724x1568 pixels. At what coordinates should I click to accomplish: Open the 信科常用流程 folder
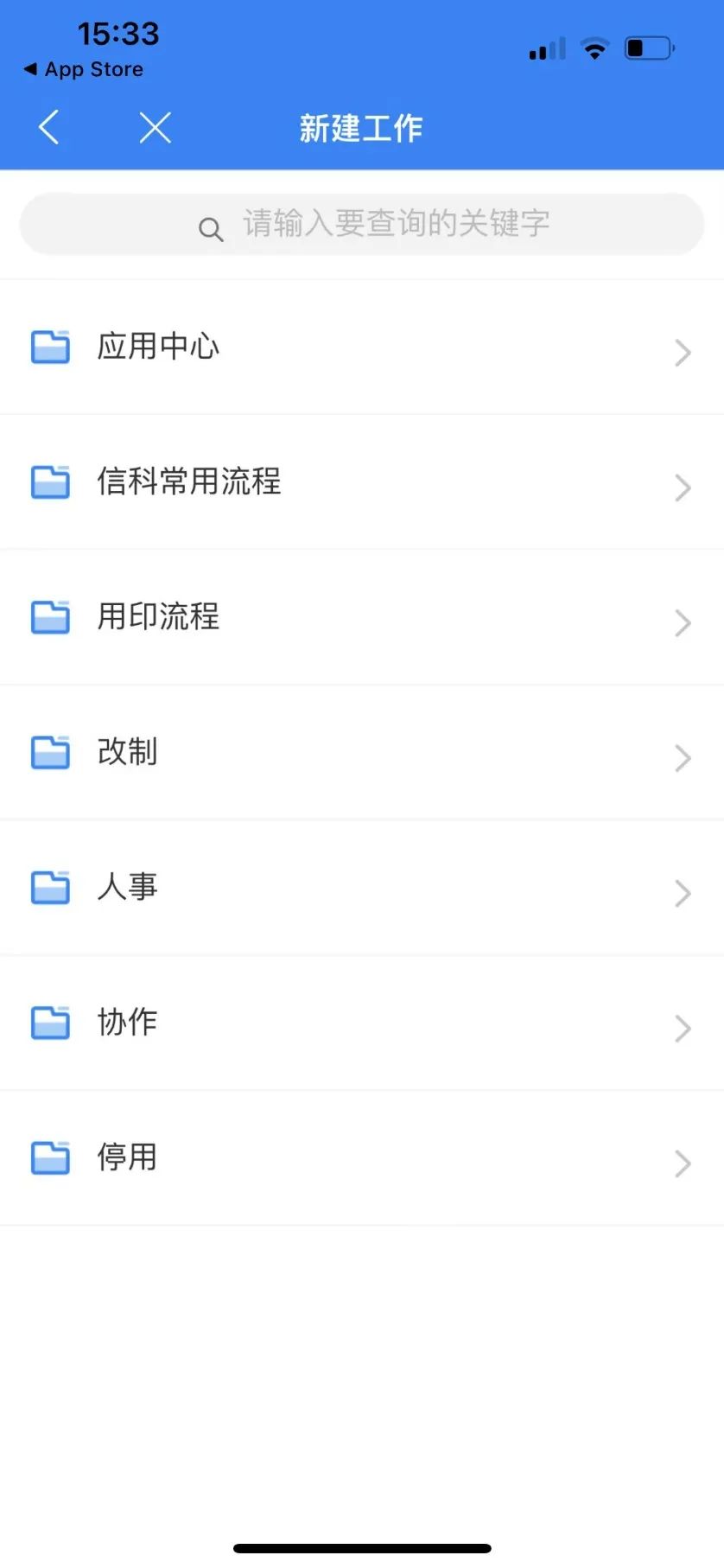click(x=362, y=482)
